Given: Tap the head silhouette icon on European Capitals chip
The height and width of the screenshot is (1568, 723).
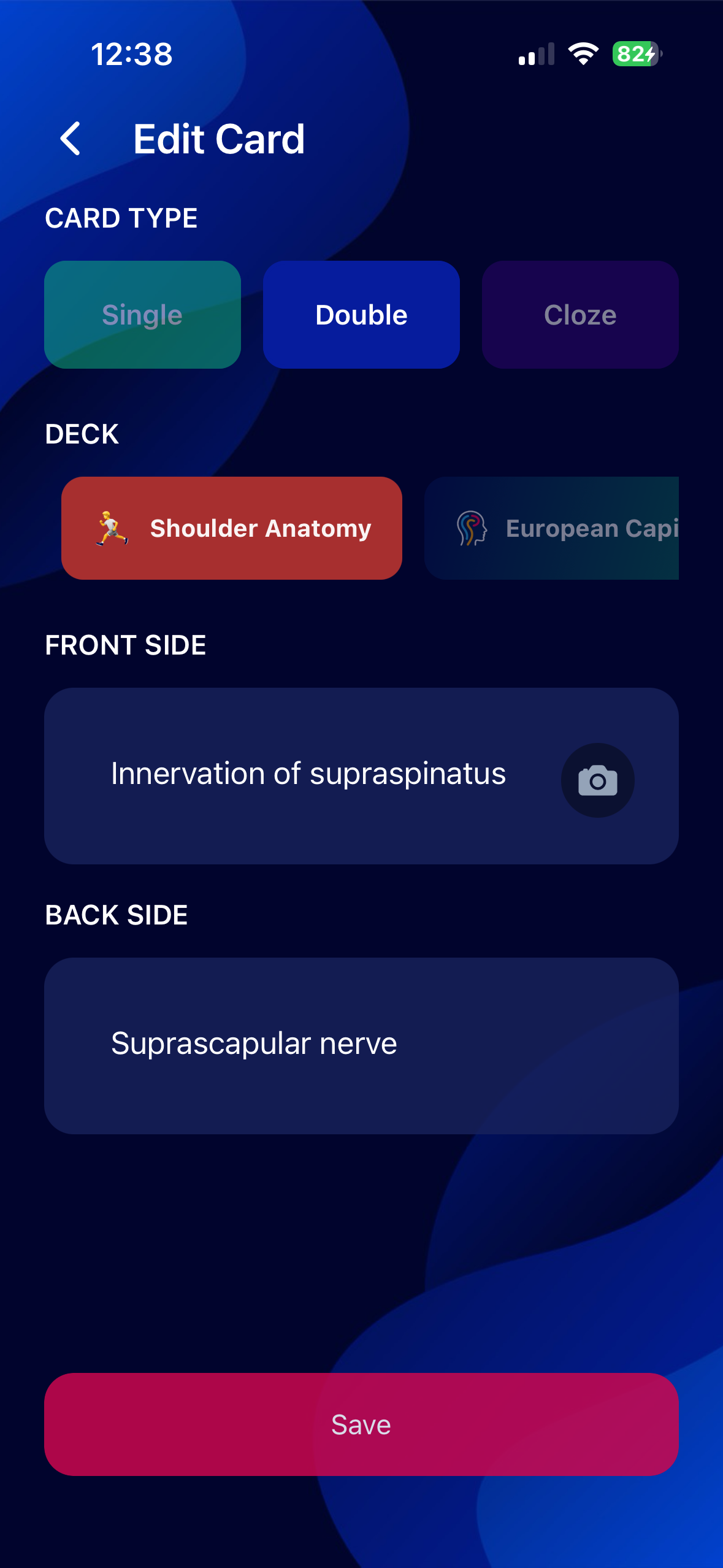Looking at the screenshot, I should [471, 528].
